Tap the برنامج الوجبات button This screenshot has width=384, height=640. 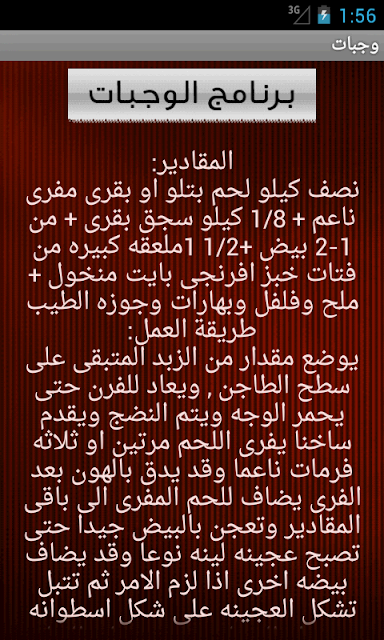point(192,95)
